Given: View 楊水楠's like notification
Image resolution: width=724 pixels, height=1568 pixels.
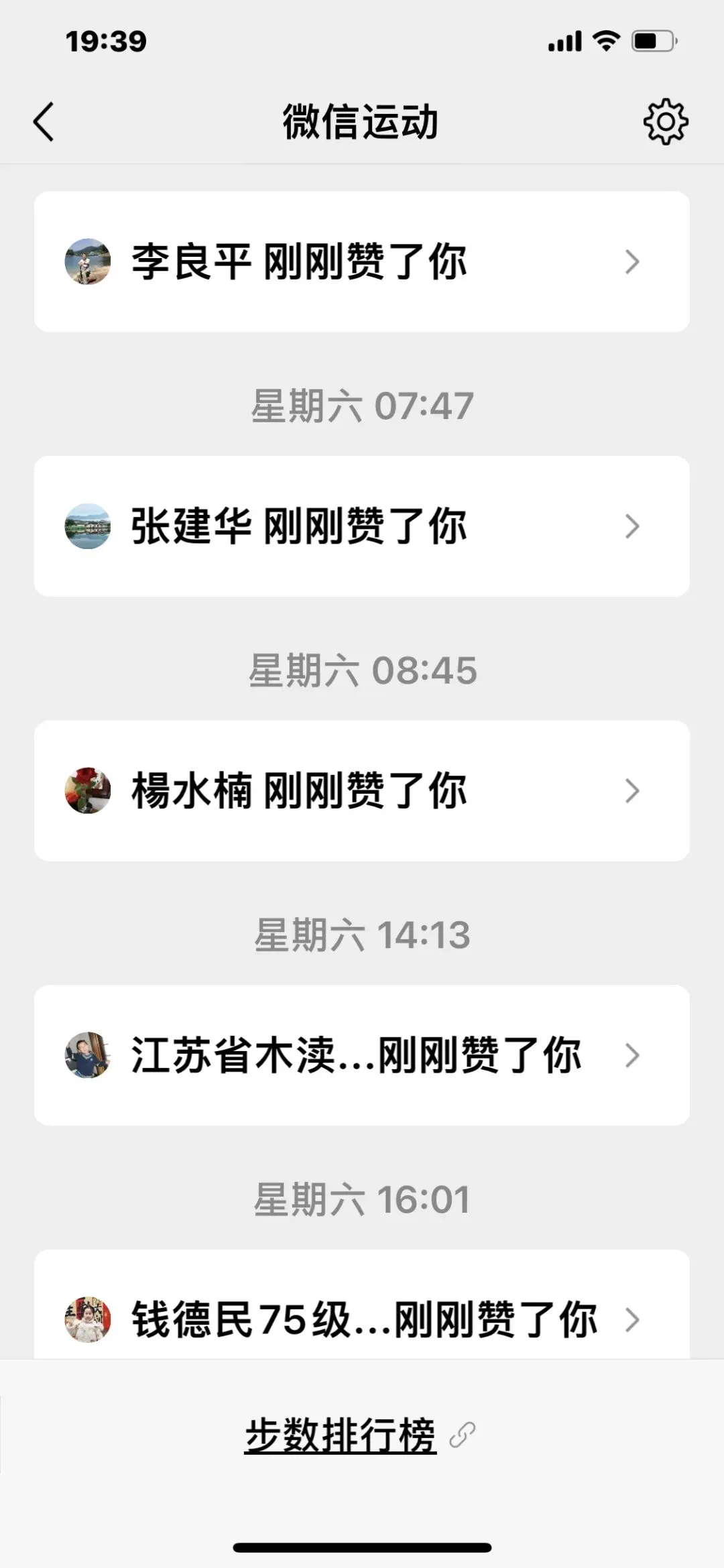Looking at the screenshot, I should pyautogui.click(x=362, y=791).
